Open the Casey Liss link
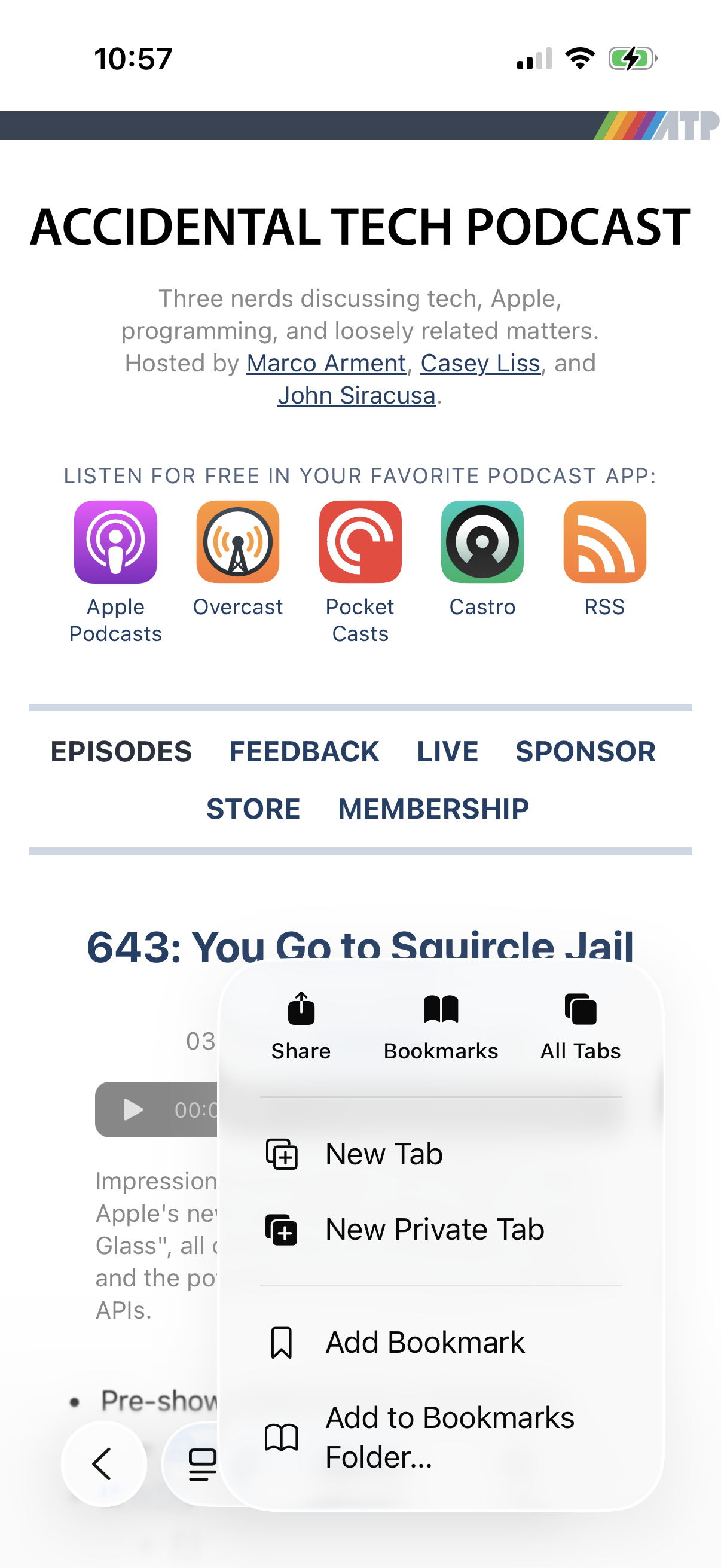The image size is (721, 1568). [480, 363]
